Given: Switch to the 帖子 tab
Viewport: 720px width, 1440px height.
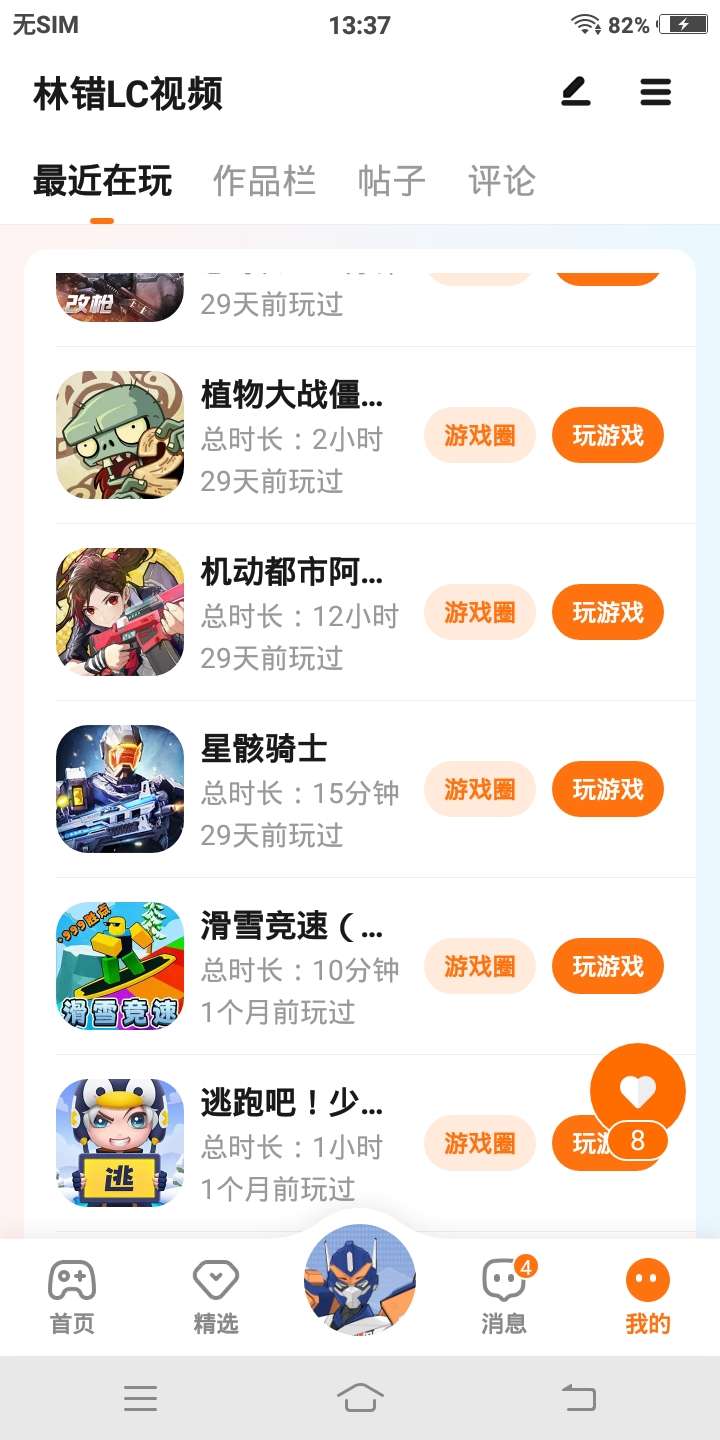Looking at the screenshot, I should click(x=392, y=181).
